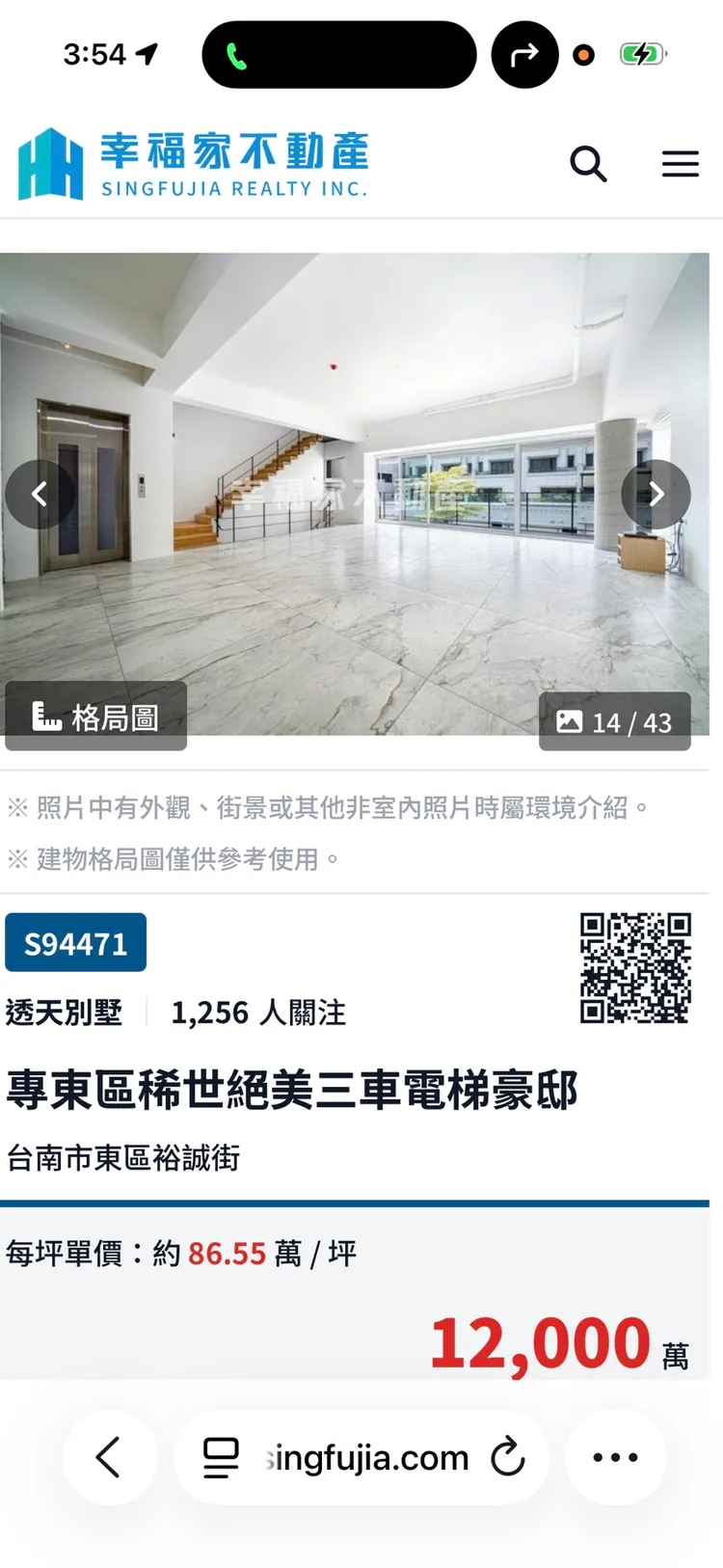Advance to the next listing photo
This screenshot has height=1568, width=723.
click(656, 494)
